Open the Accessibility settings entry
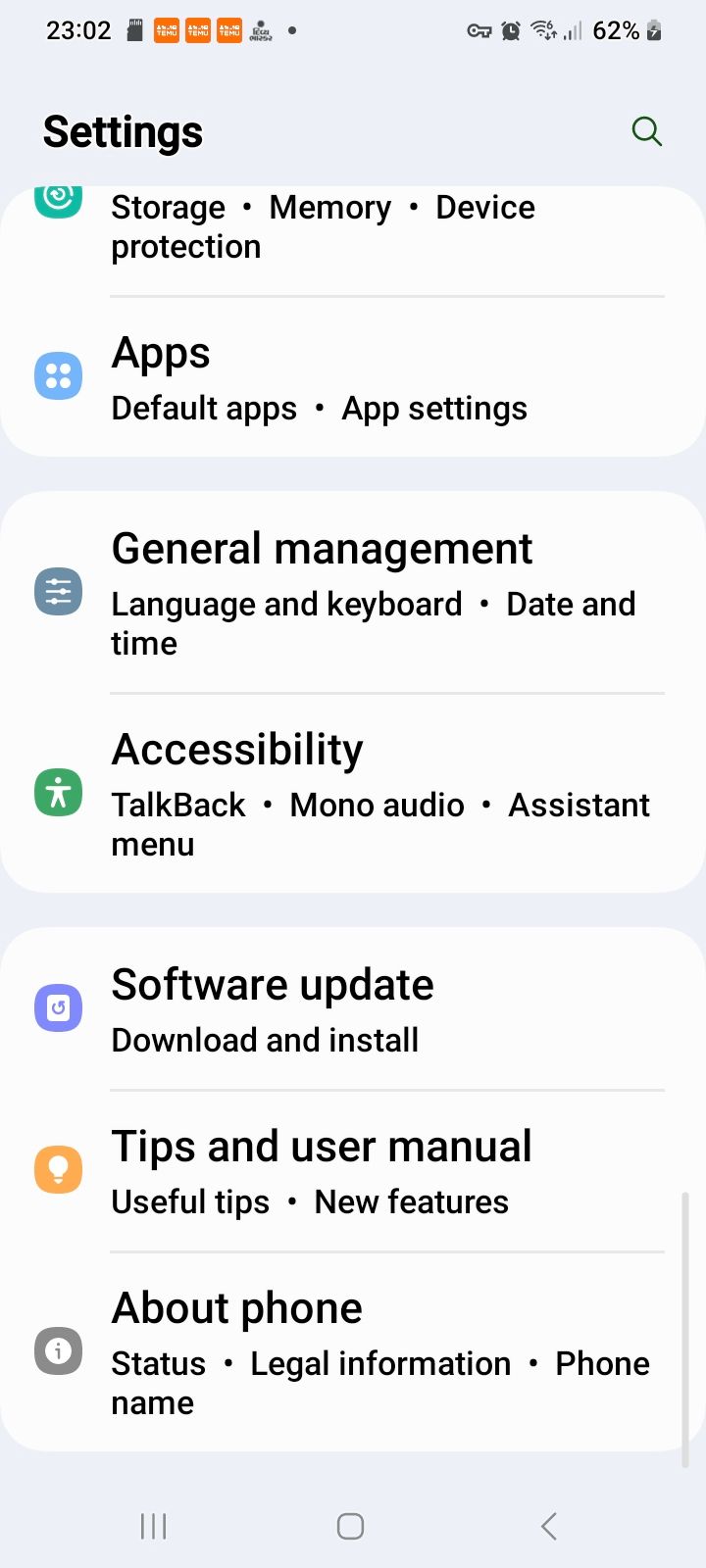This screenshot has height=1568, width=706. point(237,749)
